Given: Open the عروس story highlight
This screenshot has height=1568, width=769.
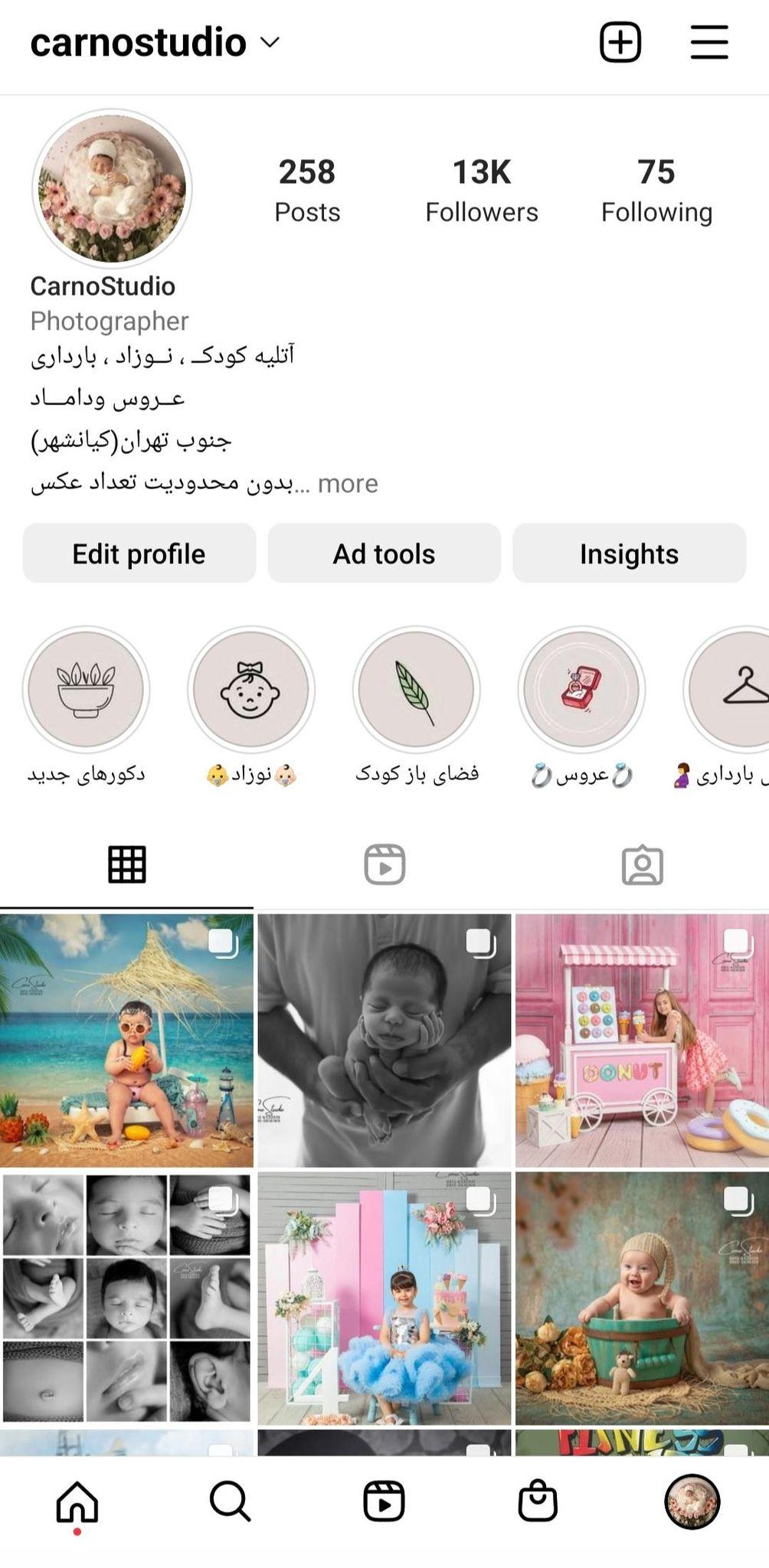Looking at the screenshot, I should tap(581, 689).
